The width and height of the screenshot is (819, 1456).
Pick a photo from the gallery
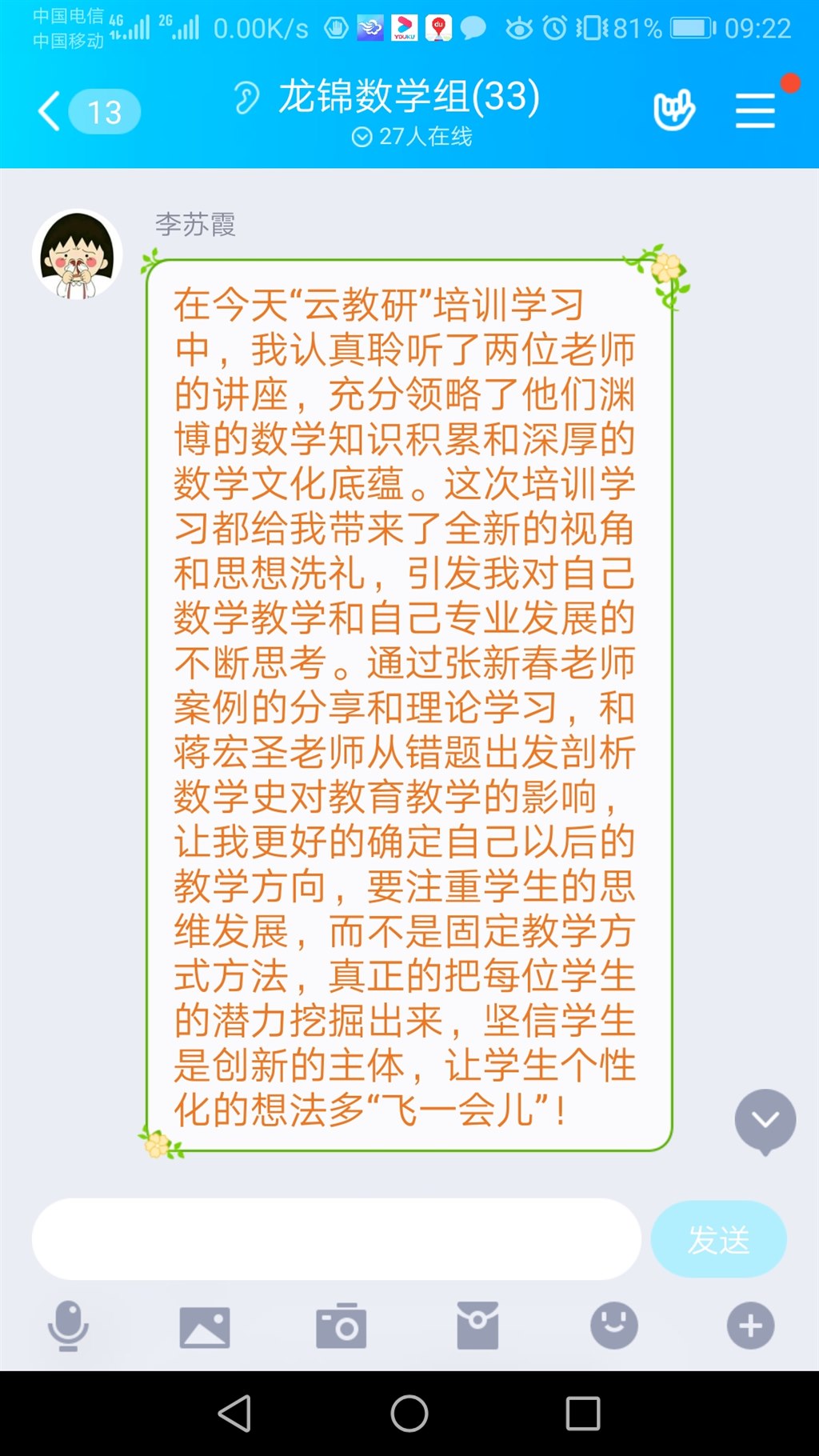pyautogui.click(x=205, y=1326)
